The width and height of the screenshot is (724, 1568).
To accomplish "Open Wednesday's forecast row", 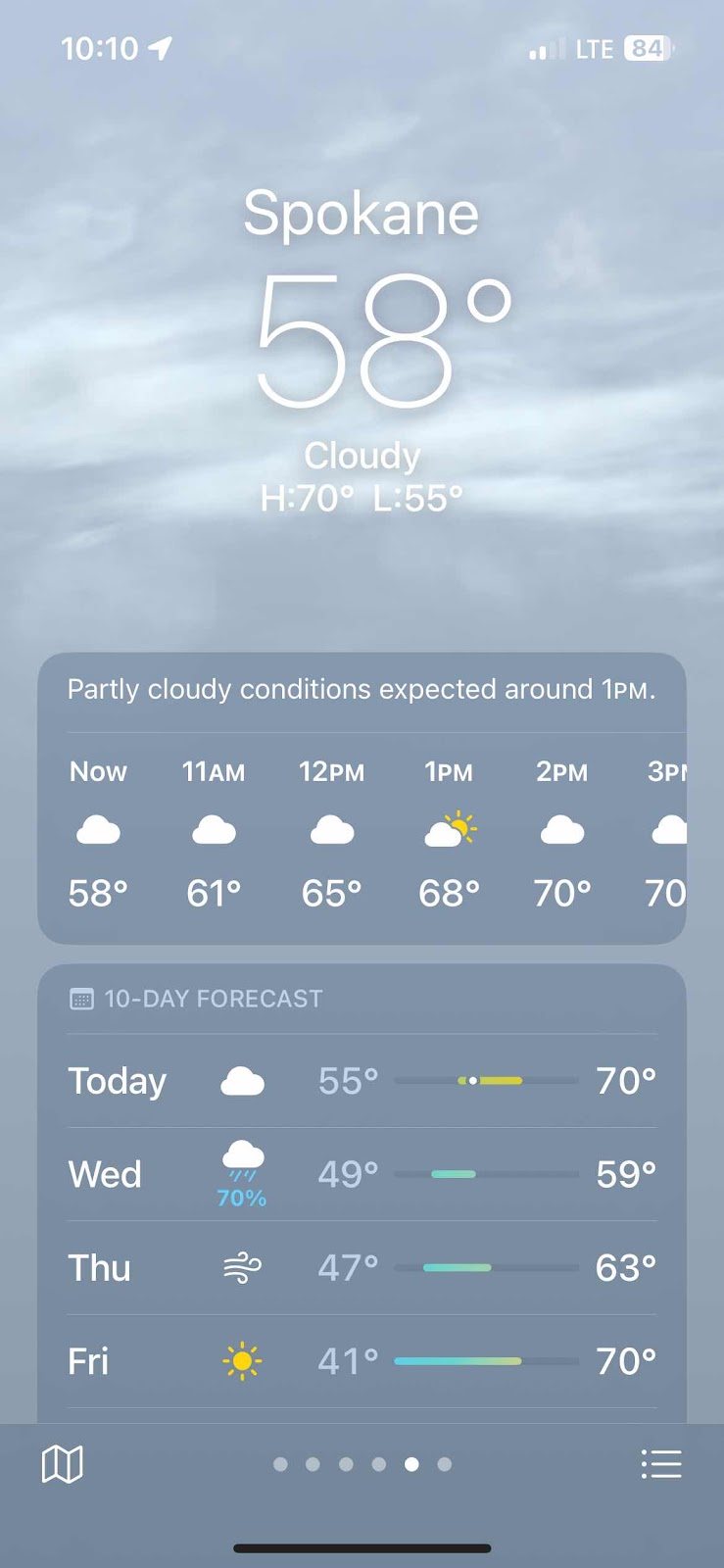I will pyautogui.click(x=362, y=1174).
